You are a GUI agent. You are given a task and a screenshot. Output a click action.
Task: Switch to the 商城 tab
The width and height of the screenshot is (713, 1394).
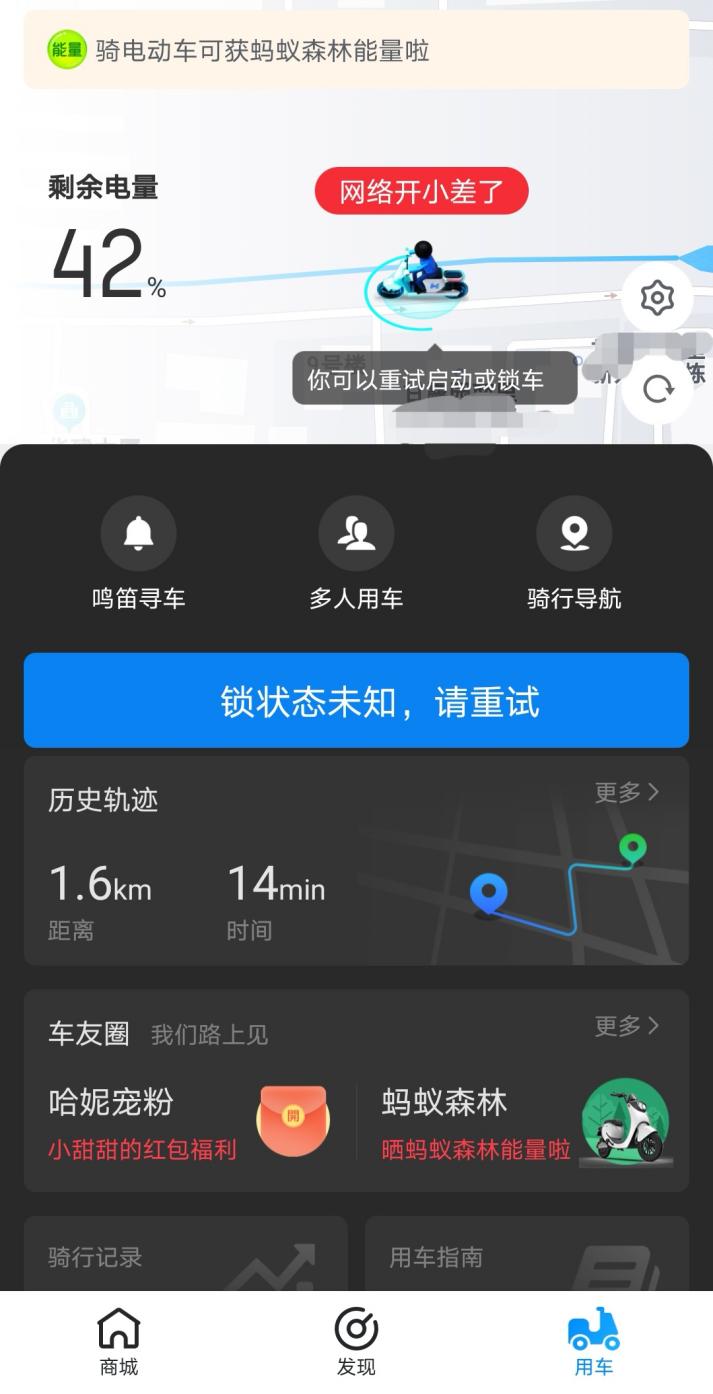click(x=119, y=1342)
